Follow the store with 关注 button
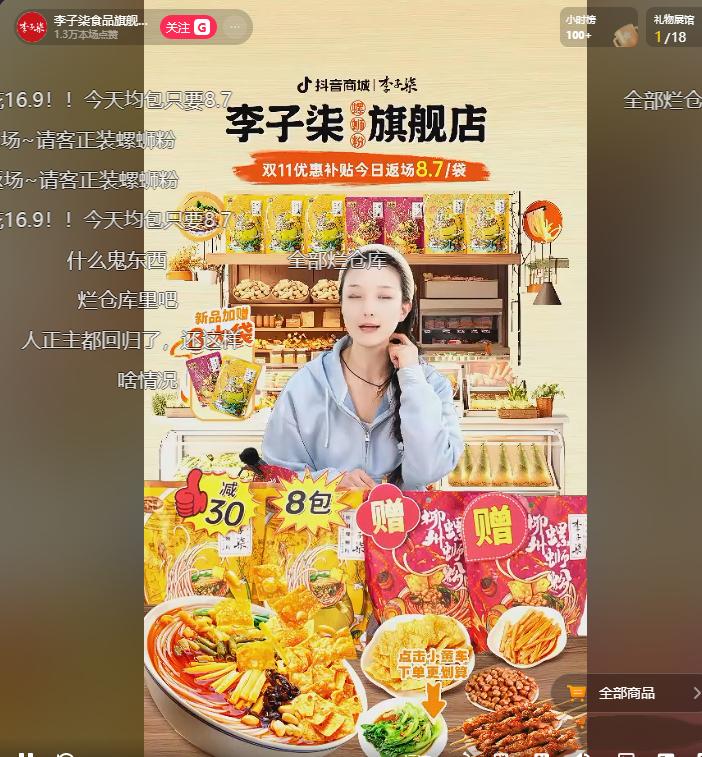702x757 pixels. pyautogui.click(x=188, y=27)
